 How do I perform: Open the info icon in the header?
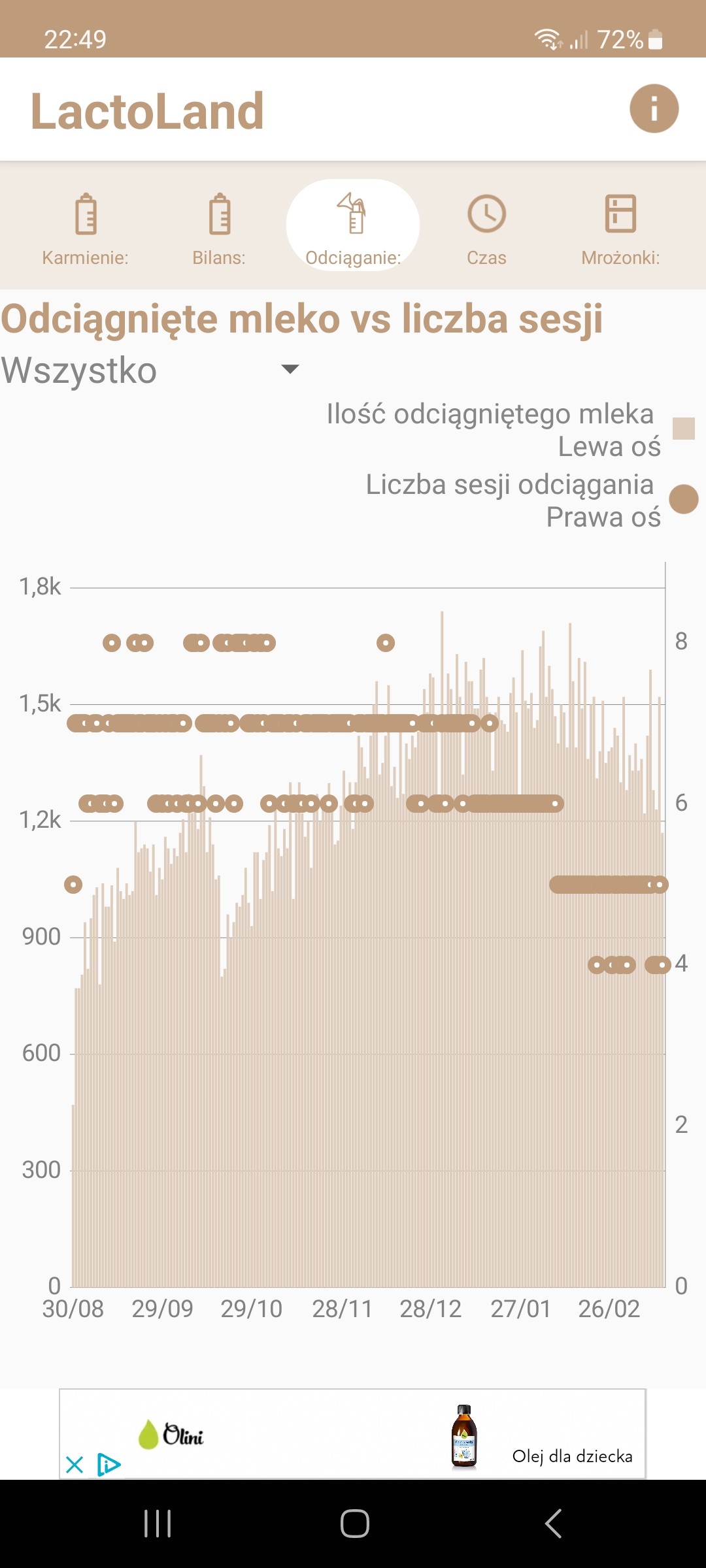654,108
